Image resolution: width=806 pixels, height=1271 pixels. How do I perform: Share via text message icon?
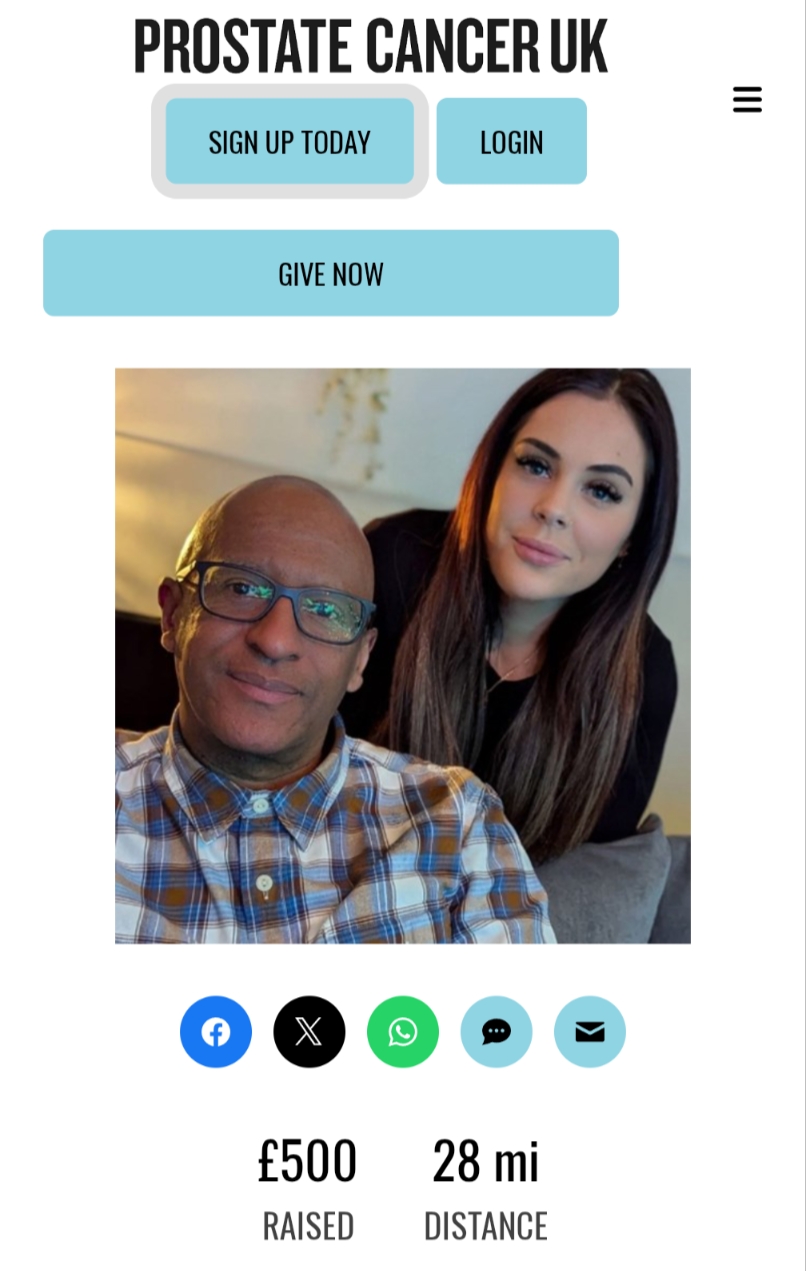coord(496,1031)
